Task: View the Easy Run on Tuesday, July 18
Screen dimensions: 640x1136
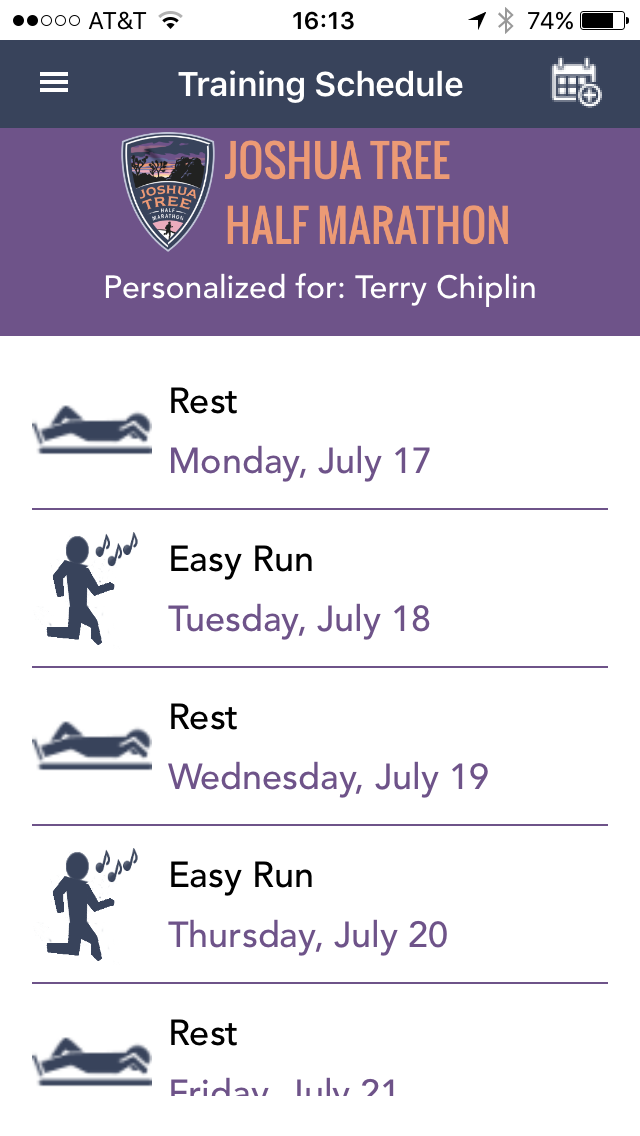Action: pos(320,589)
